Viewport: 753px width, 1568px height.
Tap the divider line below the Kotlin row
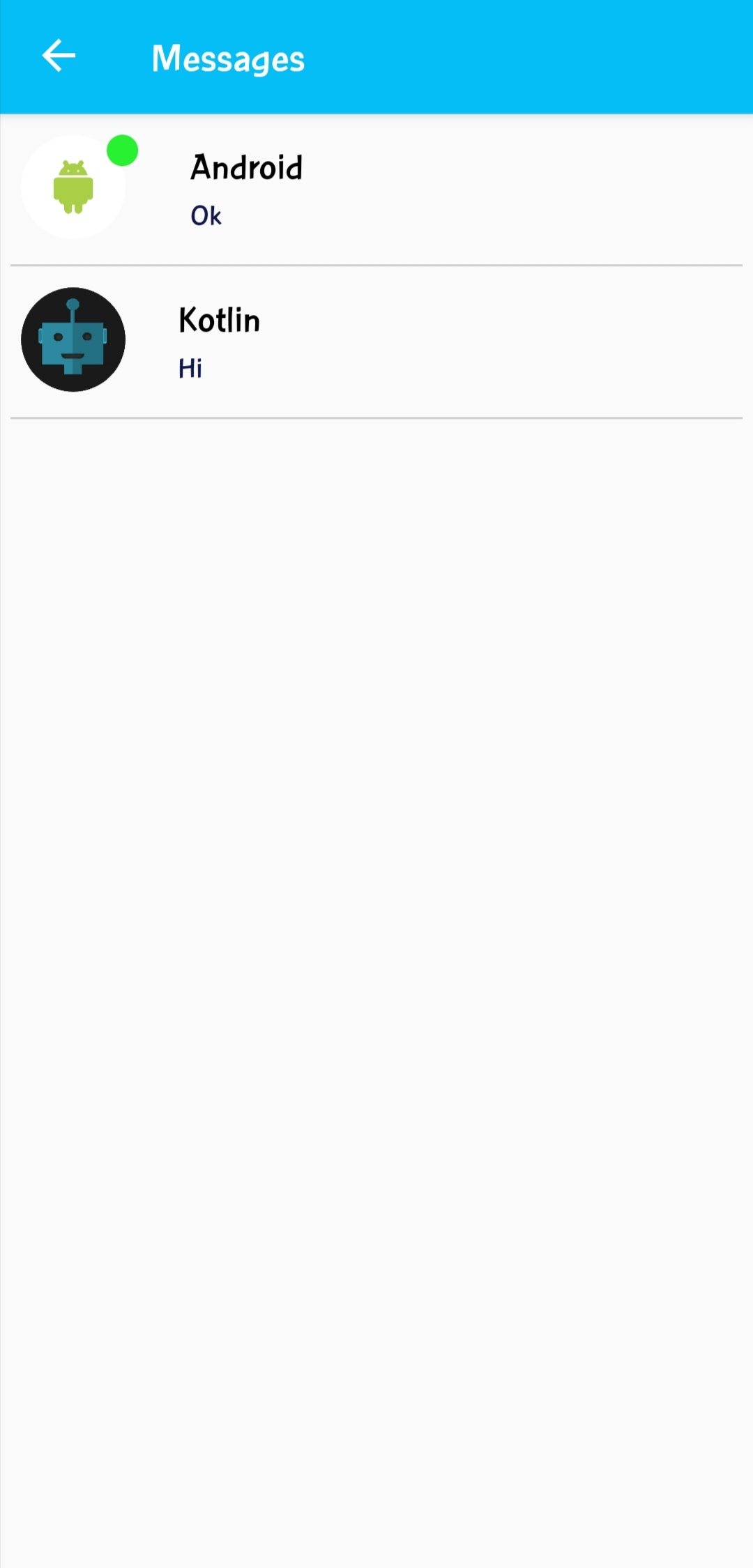coord(376,417)
